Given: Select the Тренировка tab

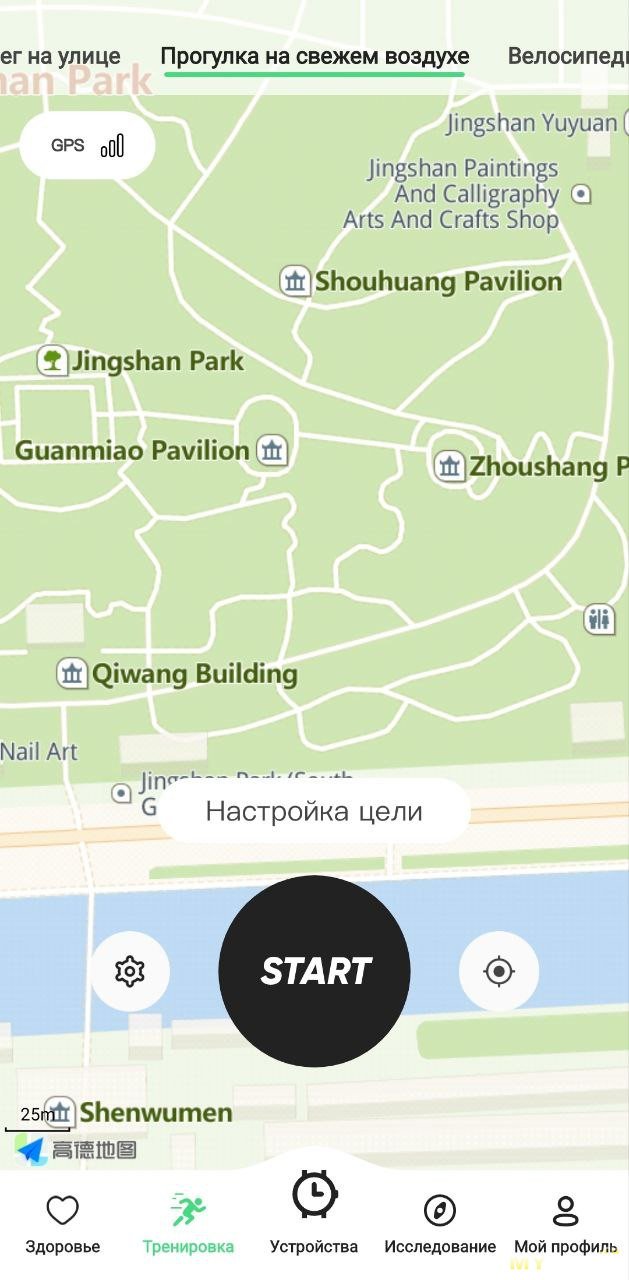Looking at the screenshot, I should click(188, 1224).
